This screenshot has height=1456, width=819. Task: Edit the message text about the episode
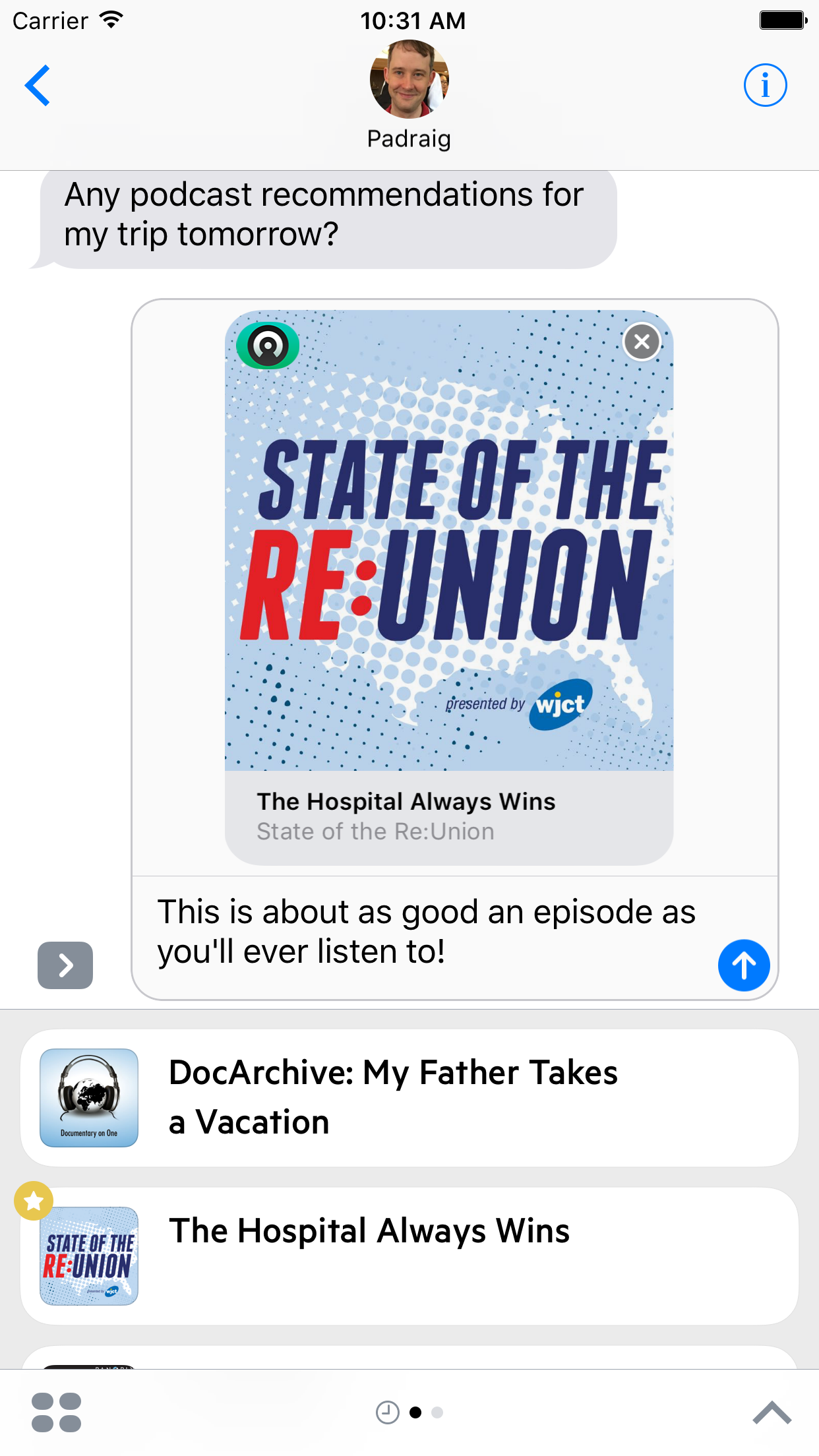[x=425, y=931]
